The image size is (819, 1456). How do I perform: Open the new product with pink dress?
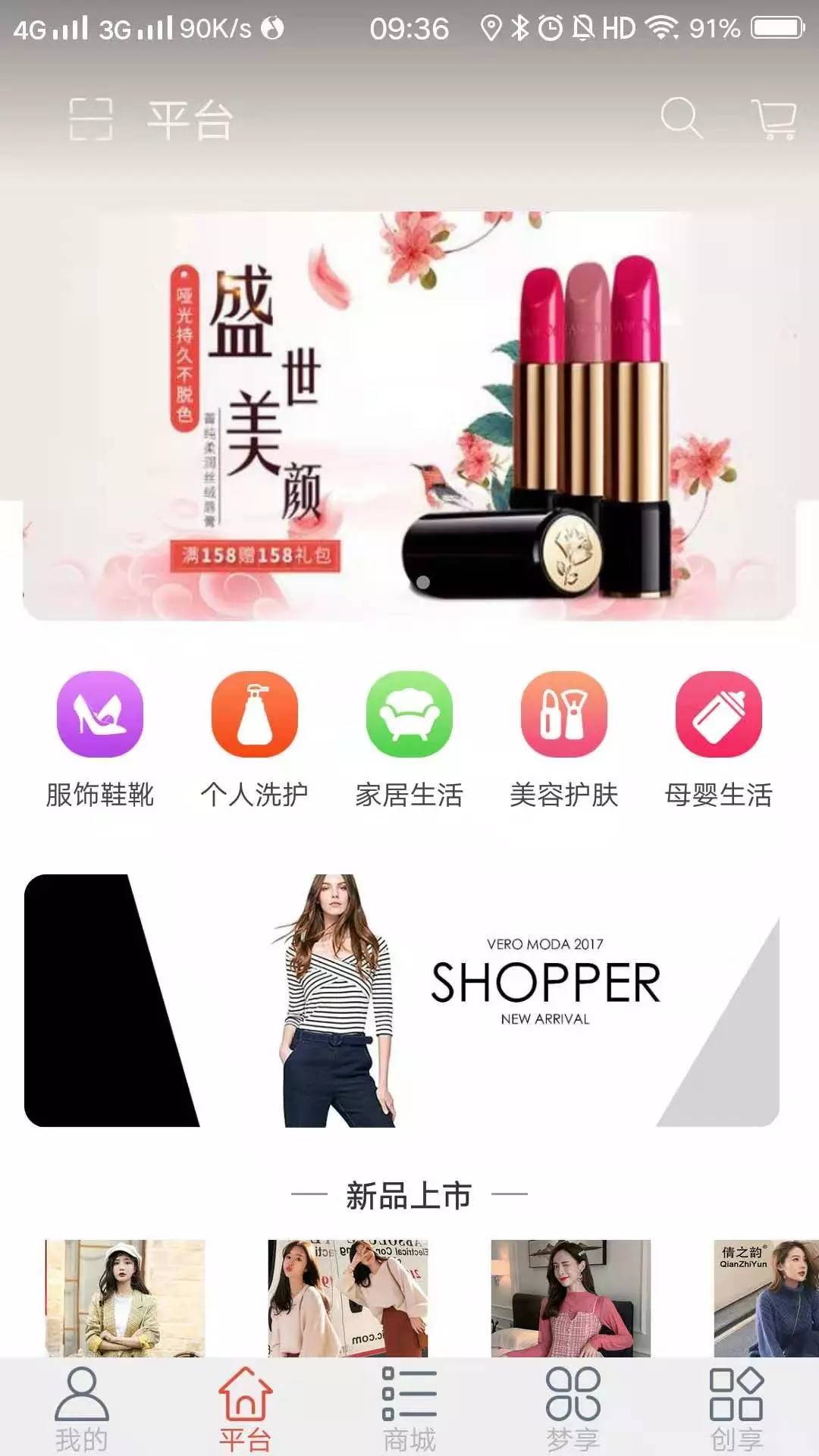tap(571, 1298)
